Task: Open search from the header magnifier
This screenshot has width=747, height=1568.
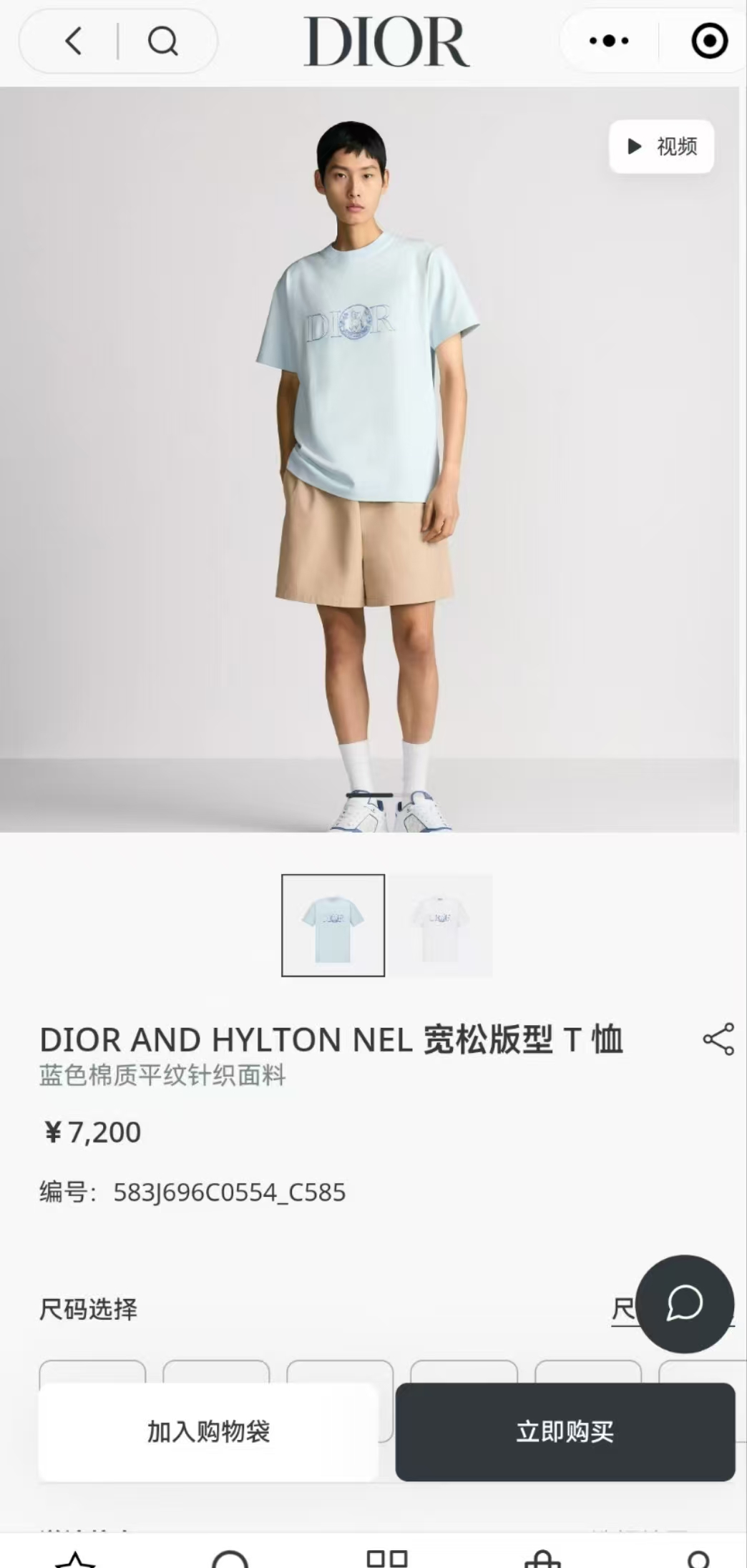Action: point(162,41)
